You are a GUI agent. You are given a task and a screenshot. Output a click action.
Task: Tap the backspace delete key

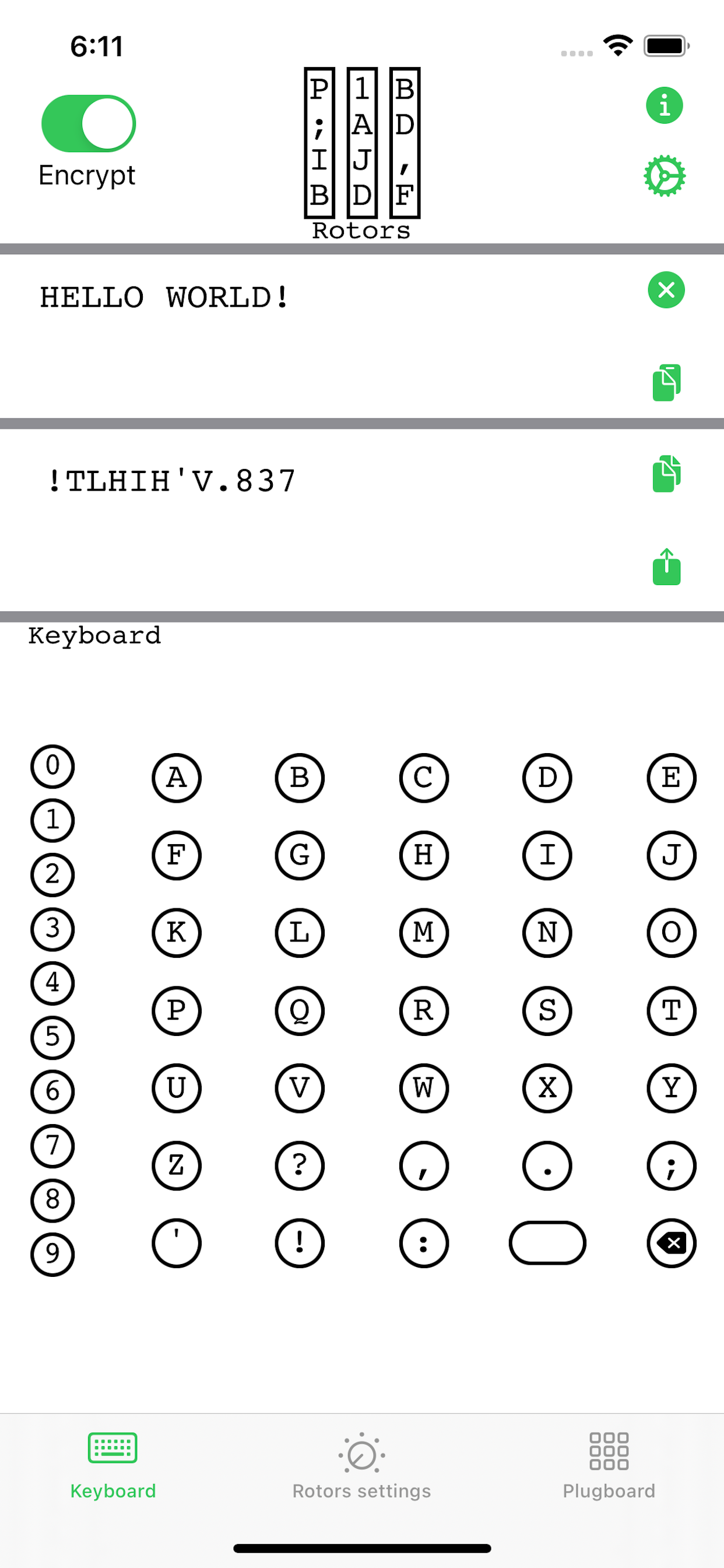tap(671, 1242)
